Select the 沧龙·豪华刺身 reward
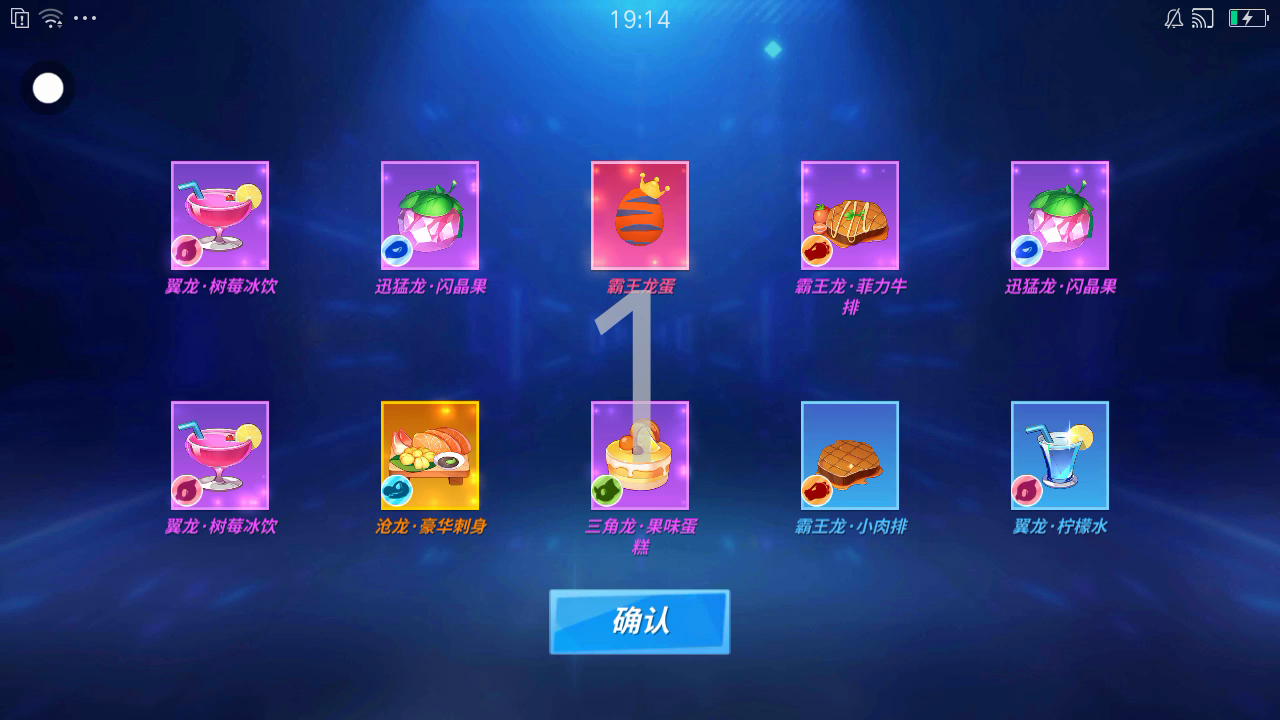1280x720 pixels. point(430,455)
